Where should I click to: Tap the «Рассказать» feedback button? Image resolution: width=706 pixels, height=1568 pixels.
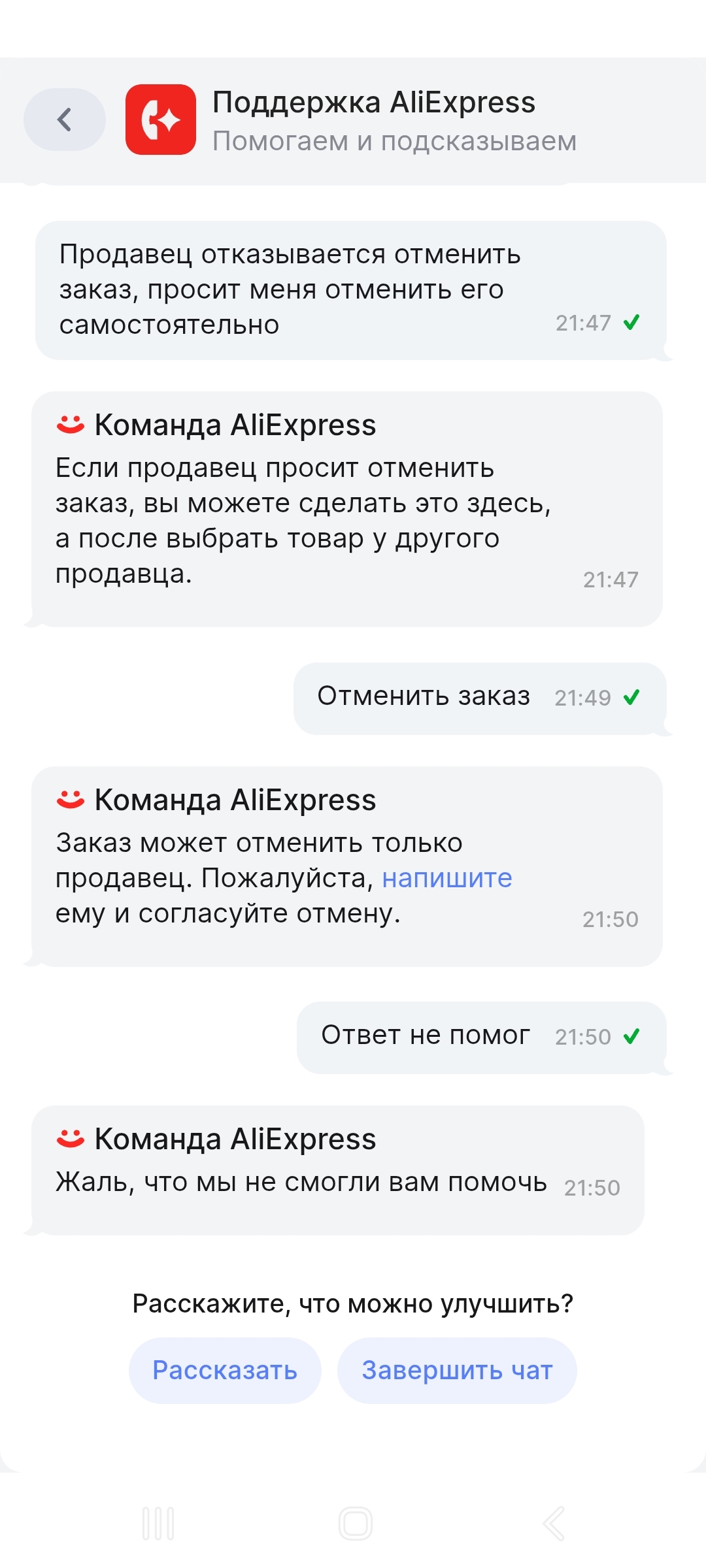pyautogui.click(x=225, y=1370)
